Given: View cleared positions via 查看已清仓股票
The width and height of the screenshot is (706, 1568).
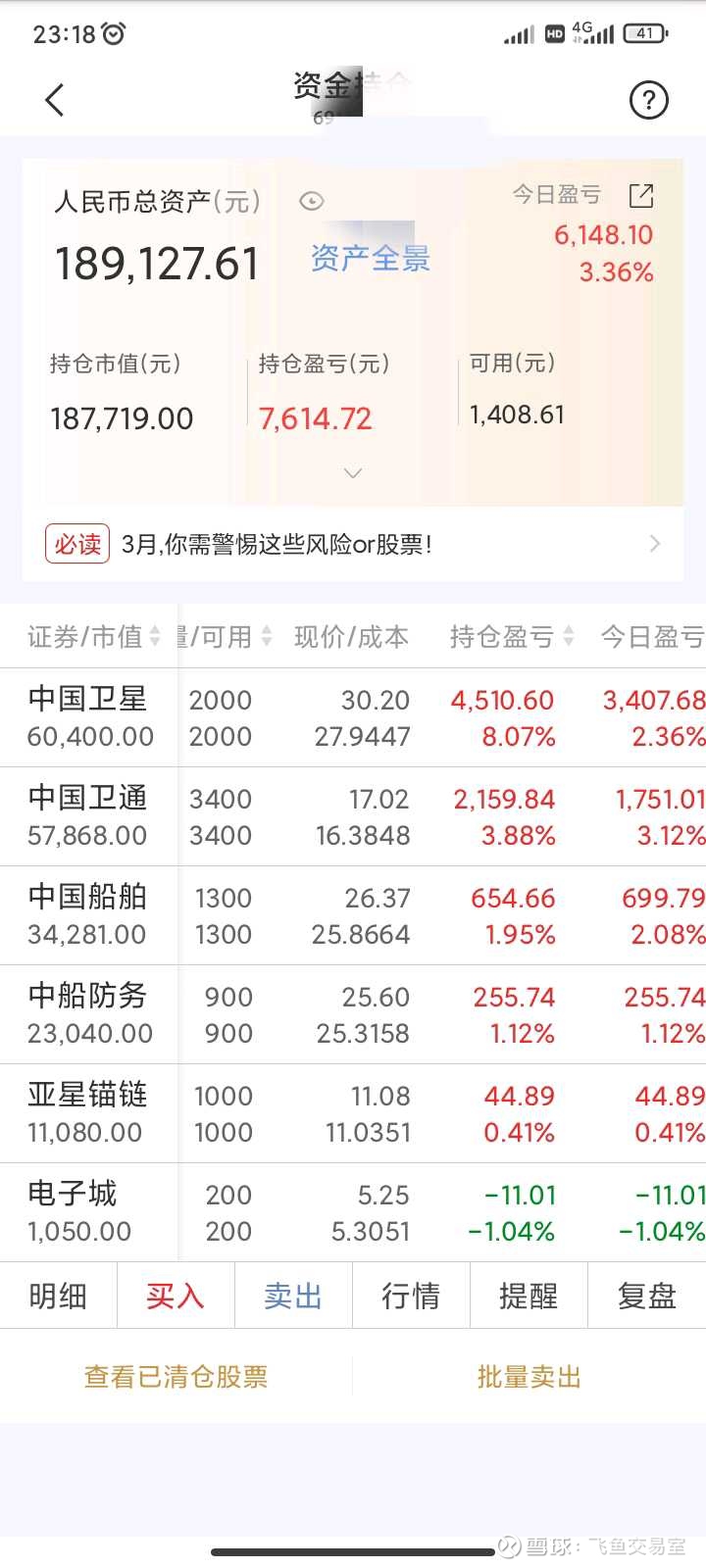Looking at the screenshot, I should pos(176,1377).
